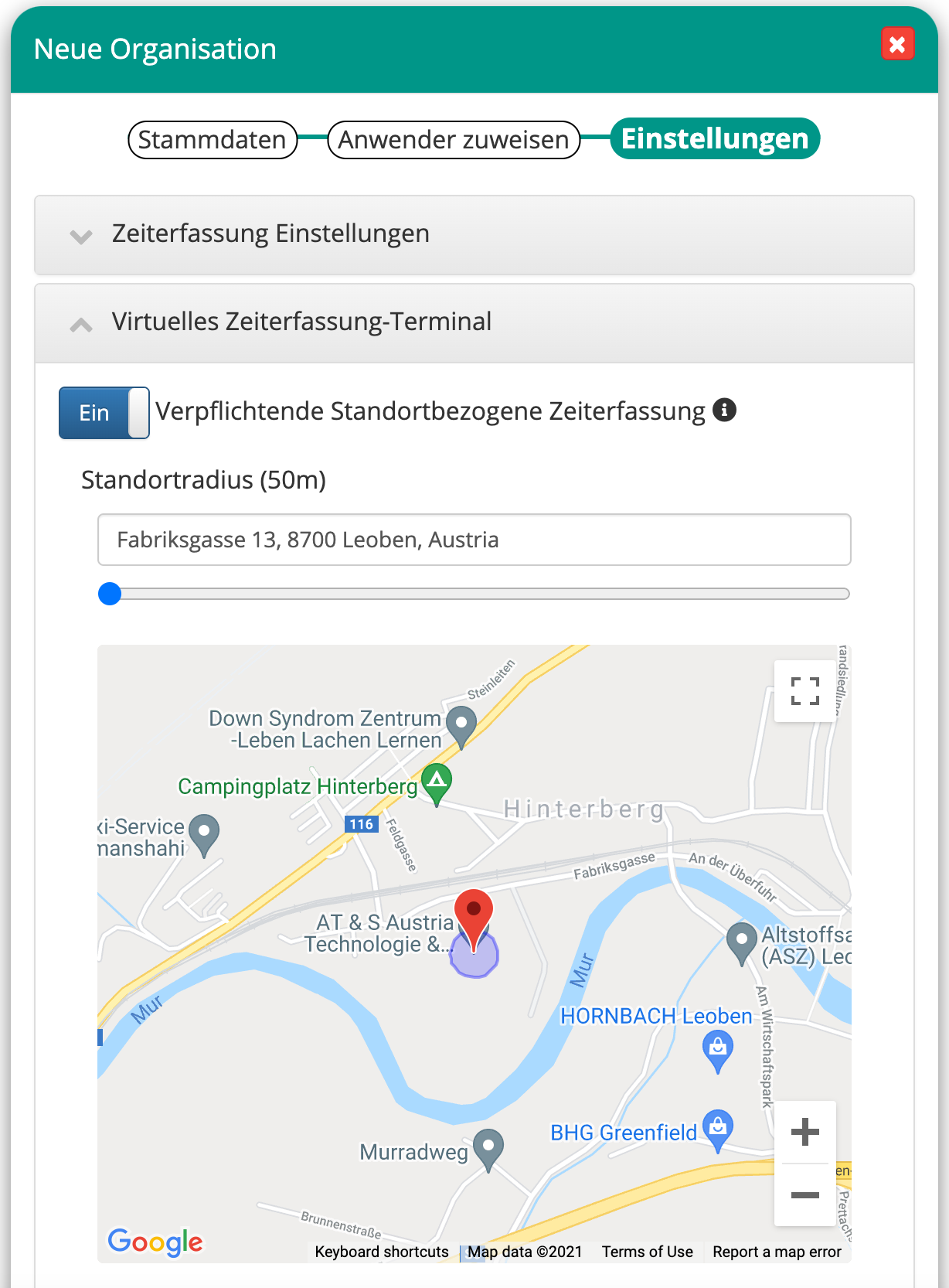Select the Einstellungen step

tap(714, 139)
